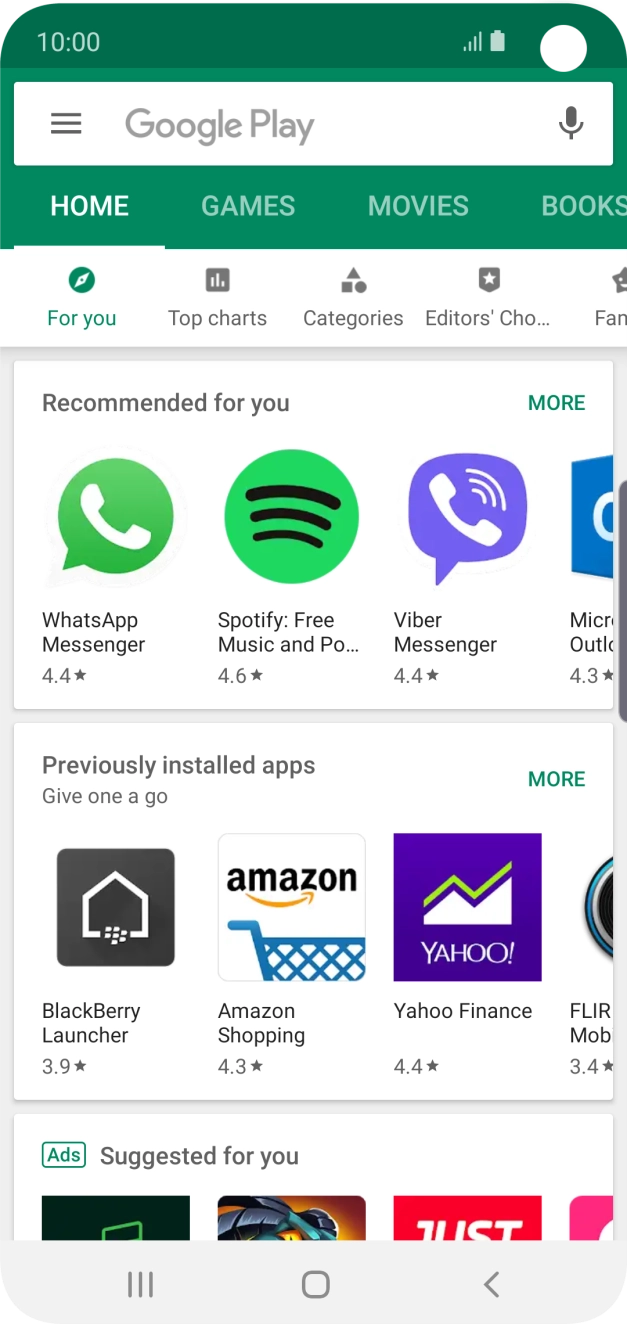Open the hamburger drawer menu

coord(66,124)
